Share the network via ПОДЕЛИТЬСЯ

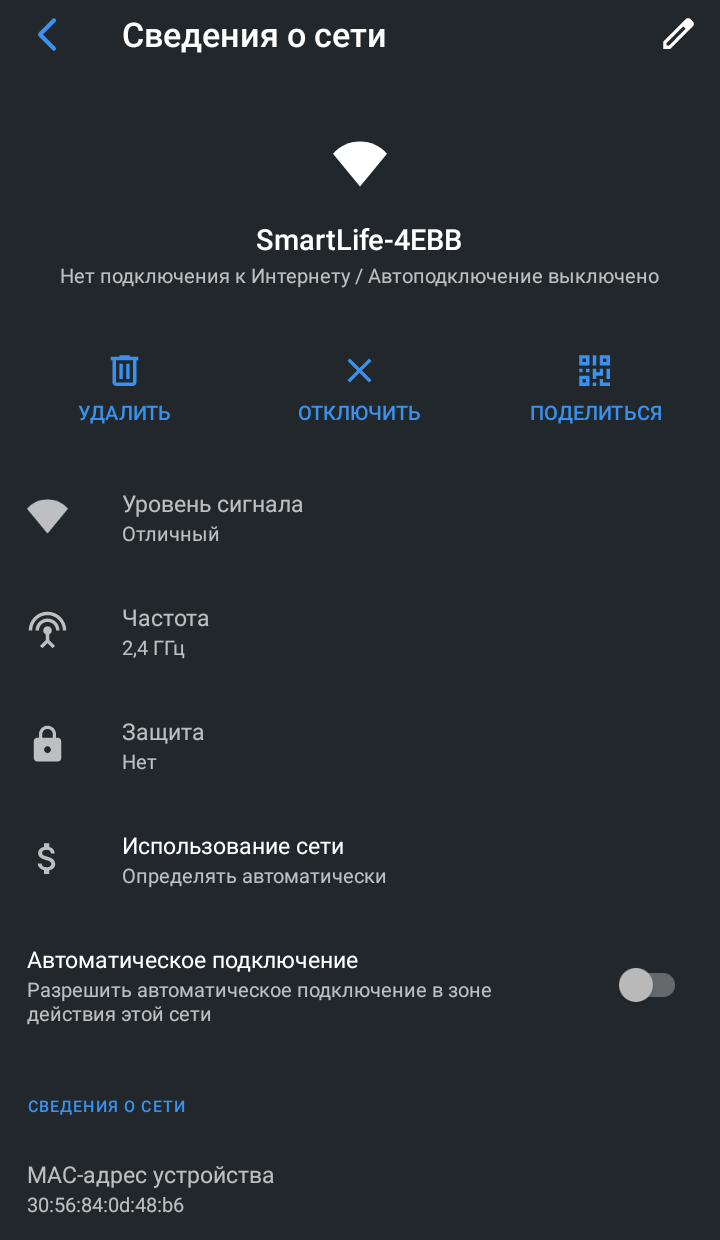[595, 388]
